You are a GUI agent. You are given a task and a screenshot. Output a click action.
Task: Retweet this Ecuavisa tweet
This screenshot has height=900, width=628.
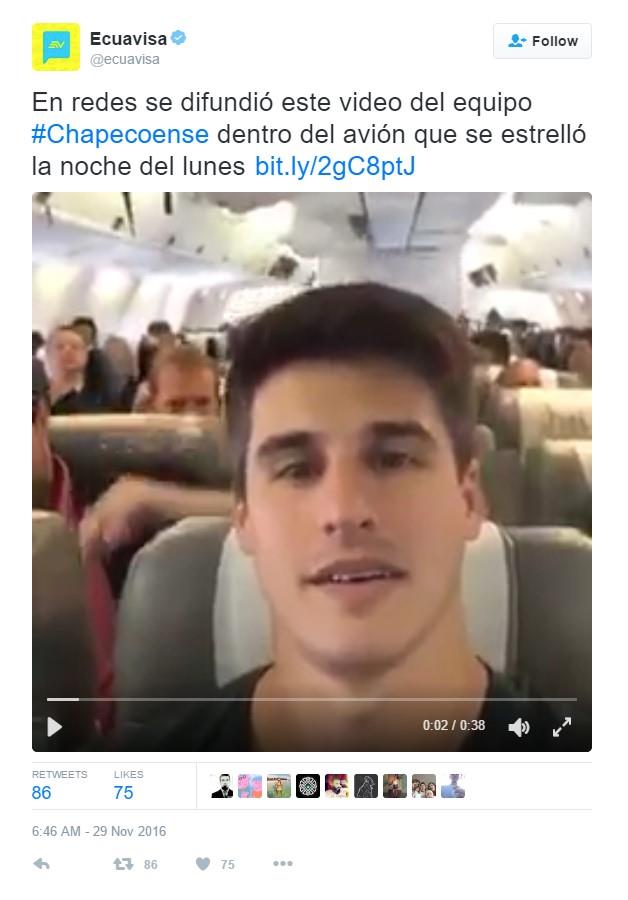(x=124, y=864)
